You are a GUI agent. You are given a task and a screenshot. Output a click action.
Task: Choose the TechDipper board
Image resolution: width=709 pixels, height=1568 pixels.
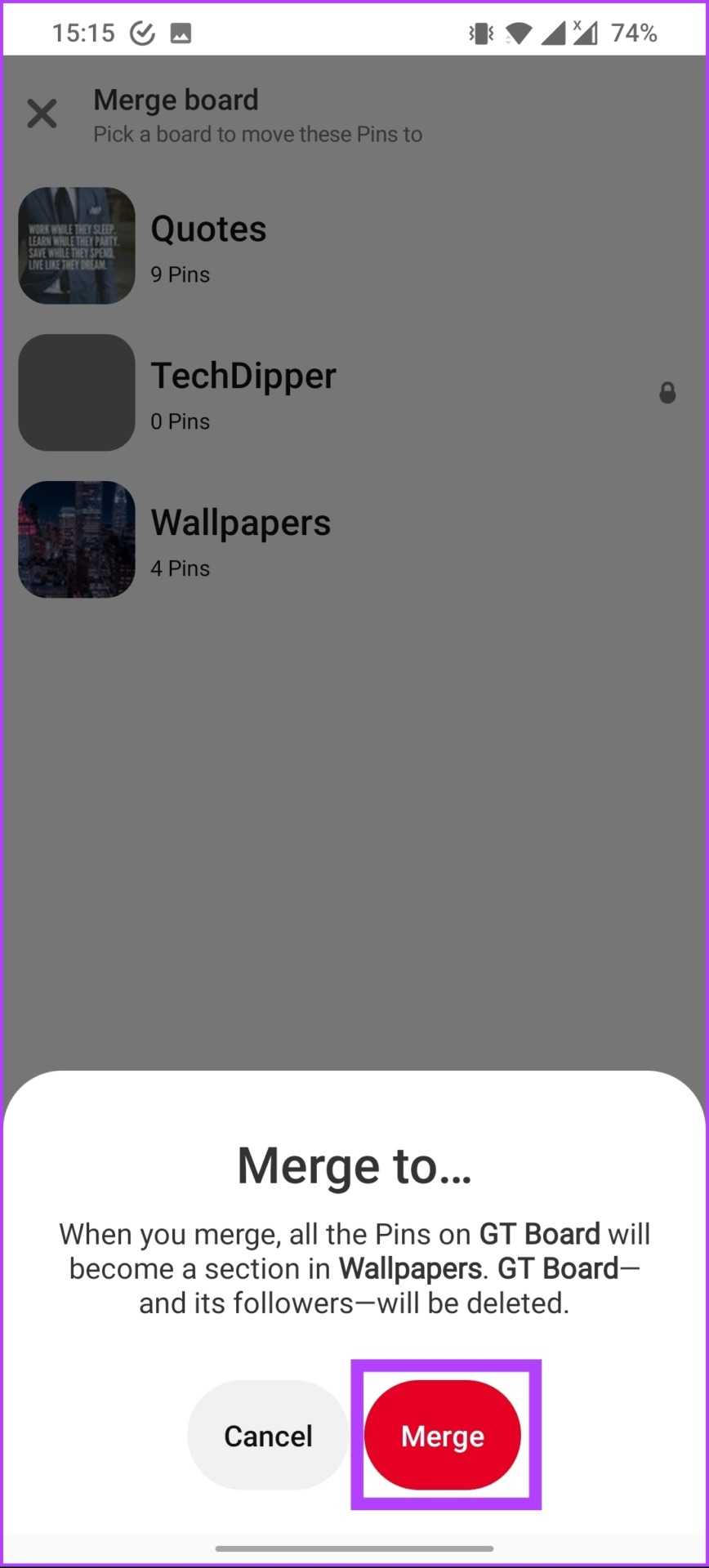(243, 393)
